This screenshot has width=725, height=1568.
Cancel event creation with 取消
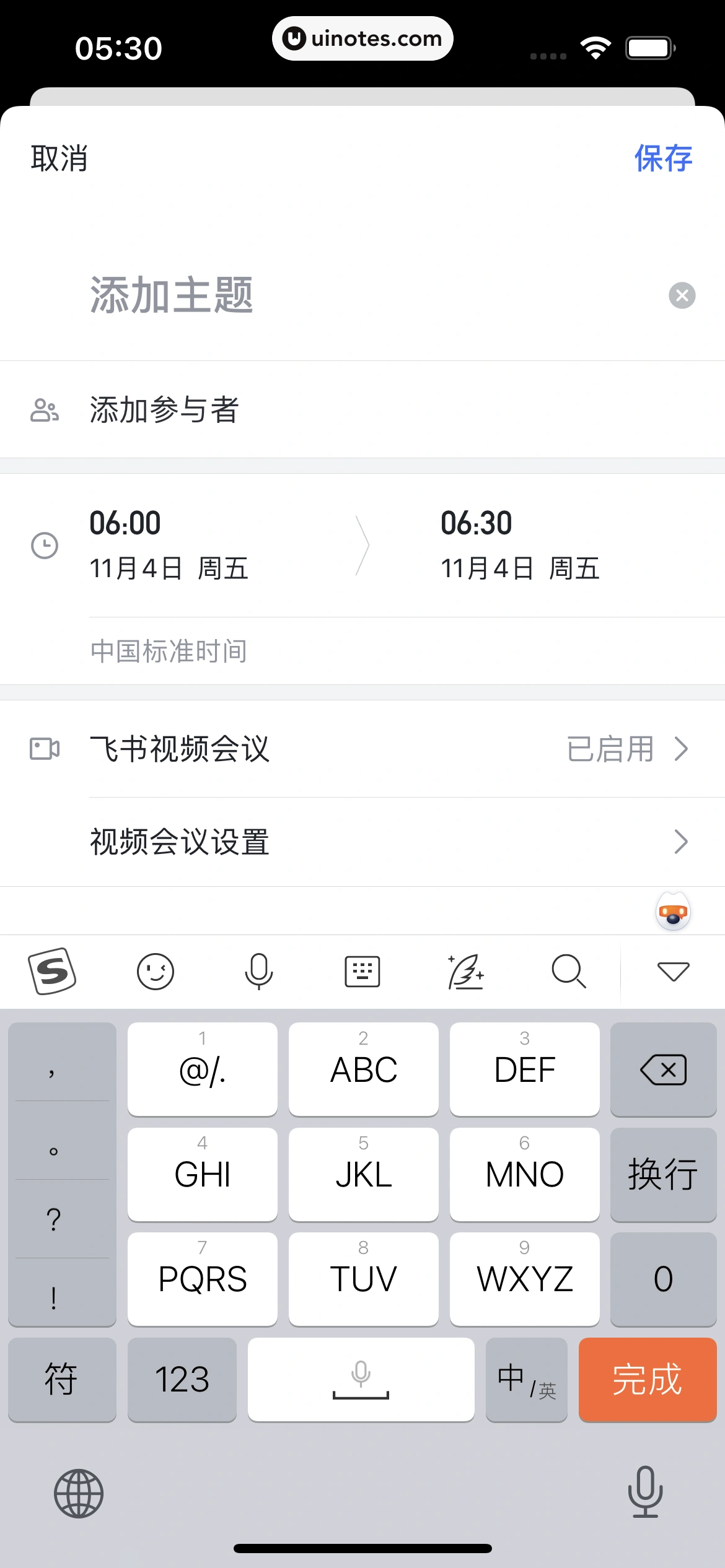point(59,159)
